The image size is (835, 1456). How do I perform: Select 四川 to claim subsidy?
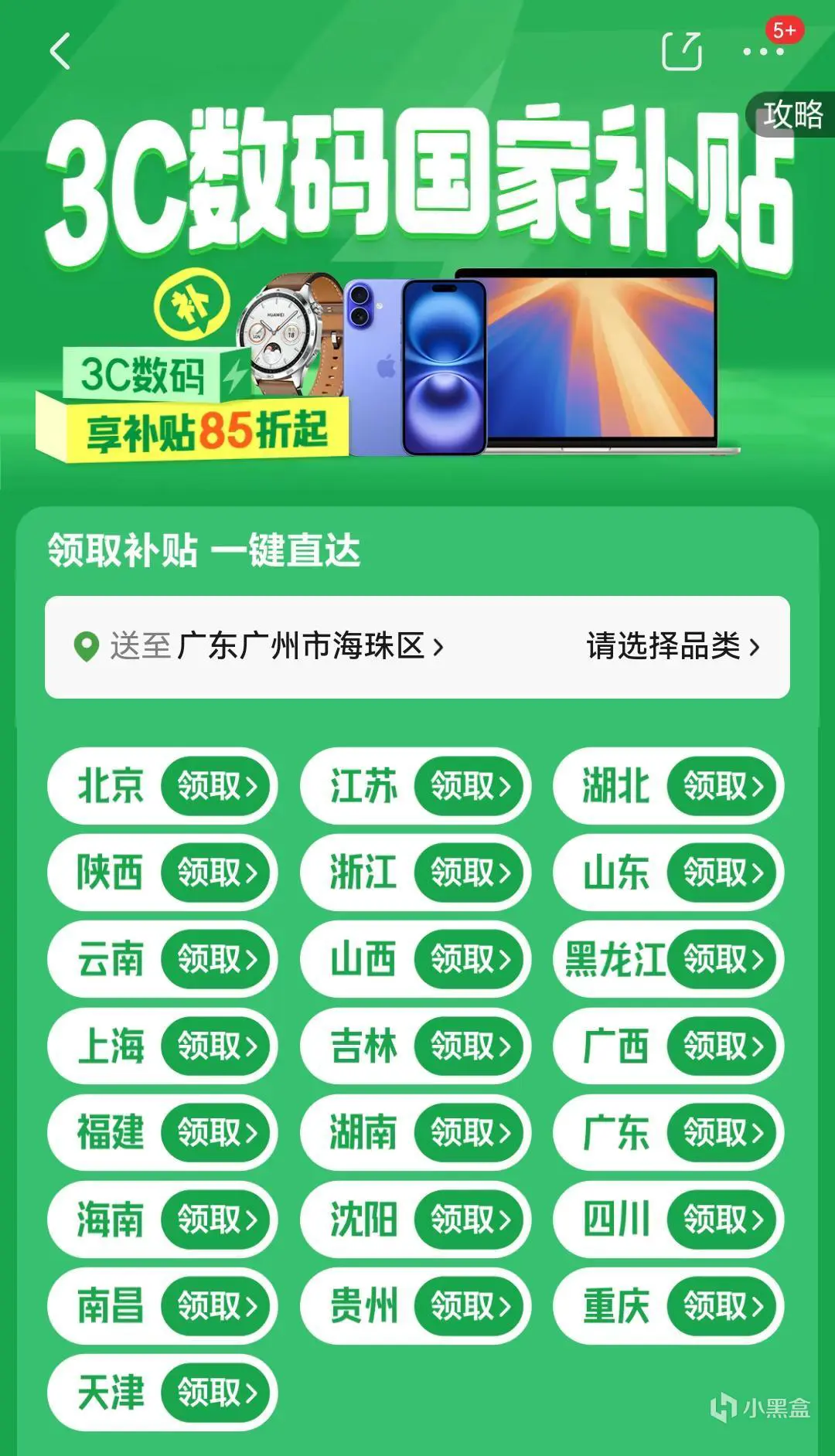pyautogui.click(x=723, y=1219)
